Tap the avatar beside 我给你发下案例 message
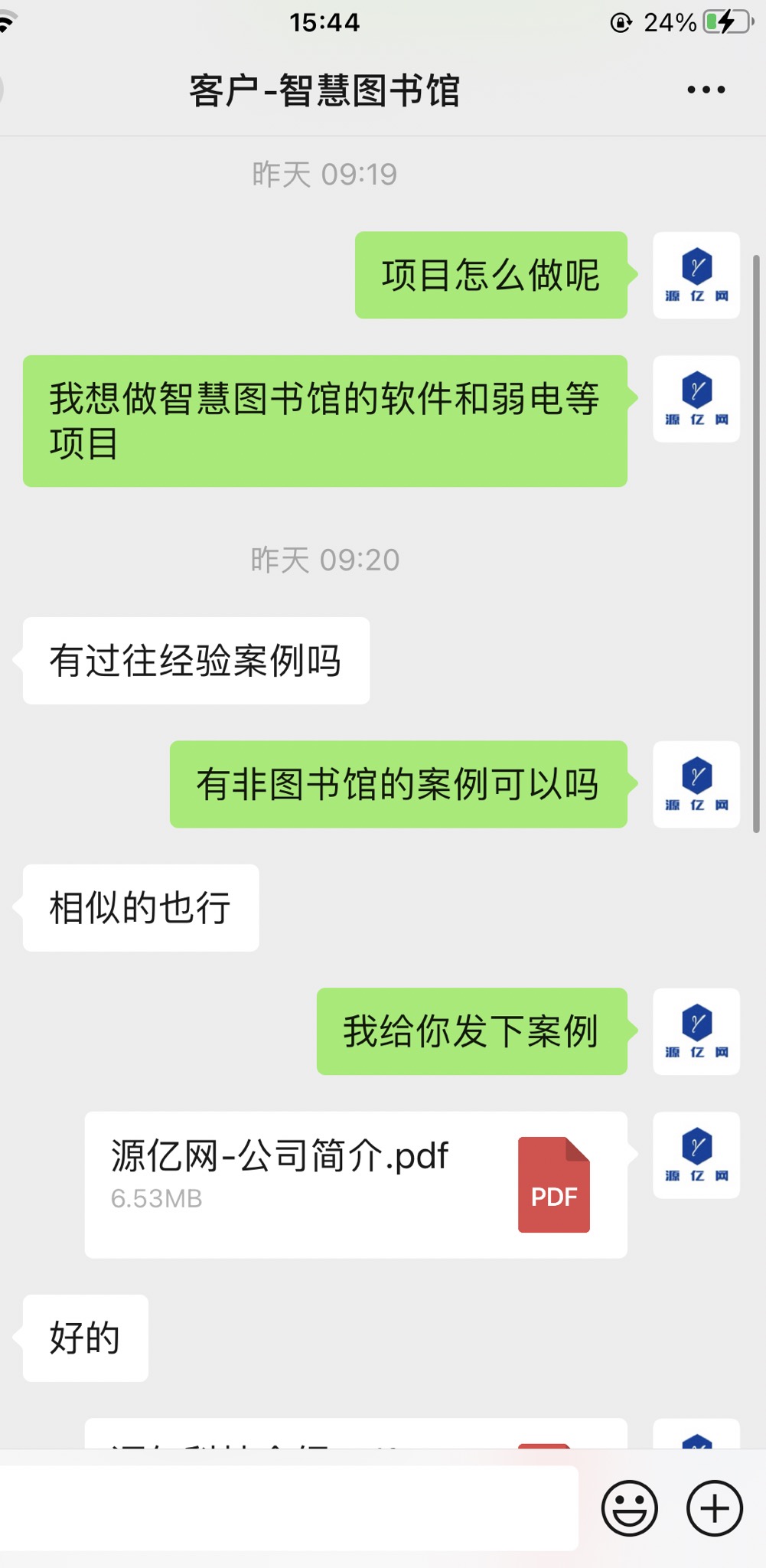This screenshot has width=766, height=1568. [x=696, y=1031]
